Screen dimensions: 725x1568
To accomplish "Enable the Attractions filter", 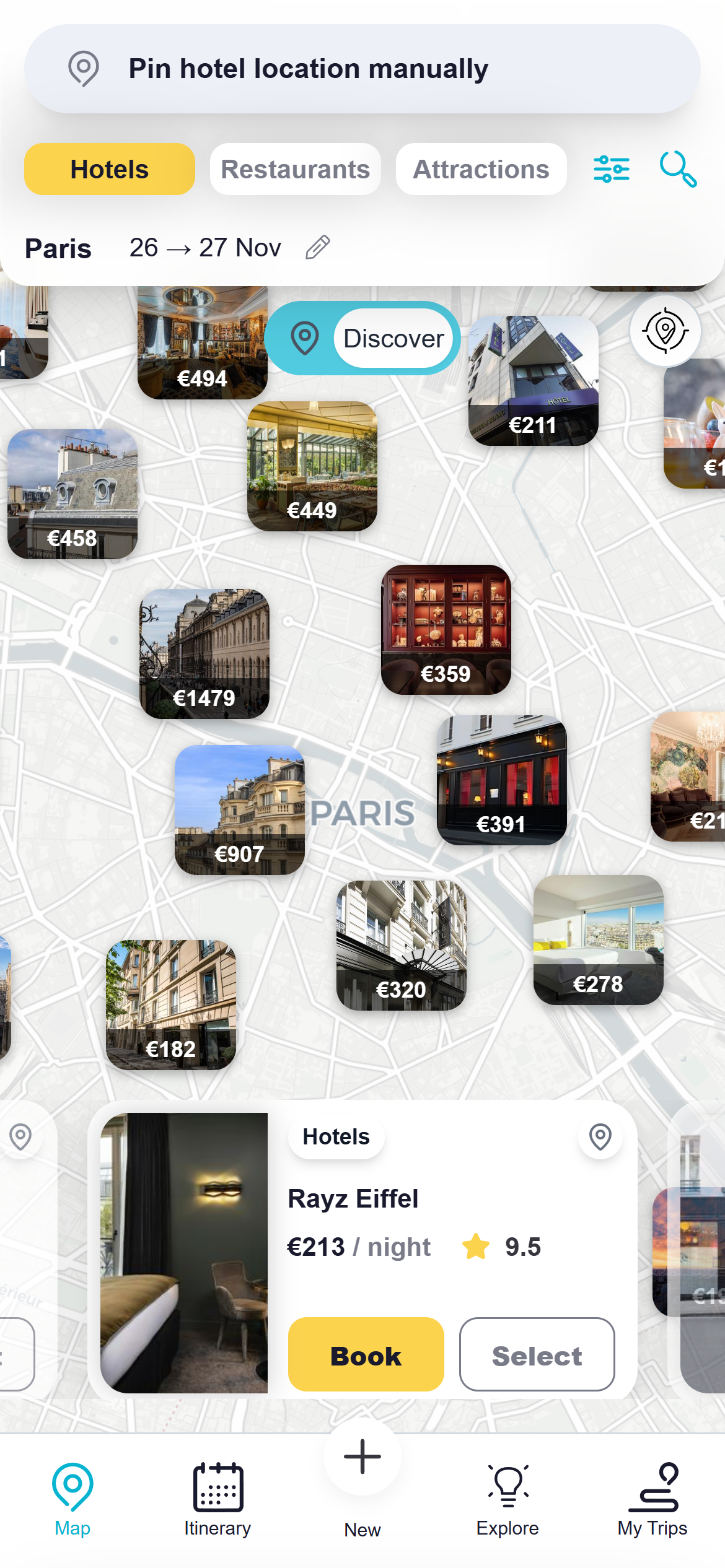I will (481, 168).
